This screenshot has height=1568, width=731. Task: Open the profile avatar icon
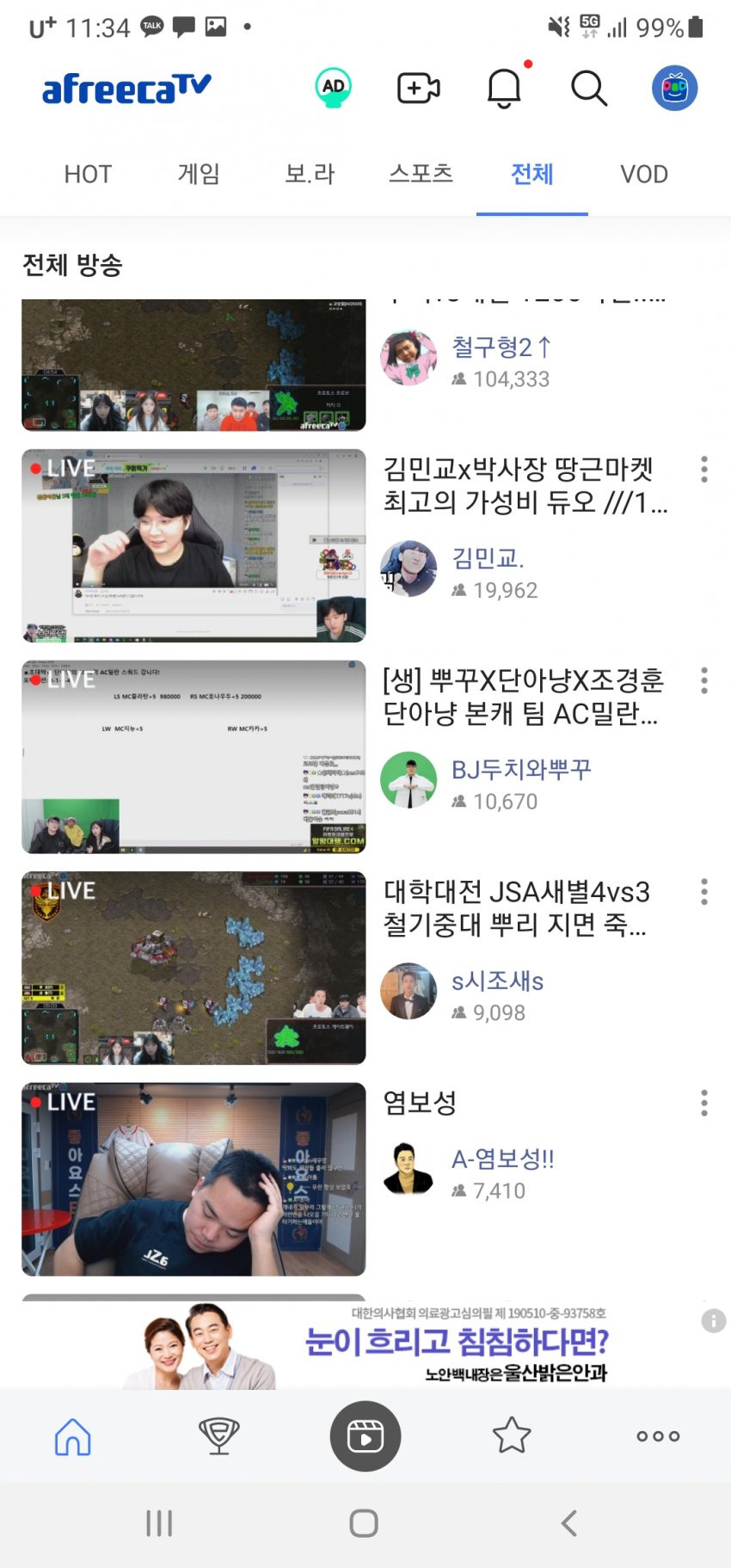point(674,88)
